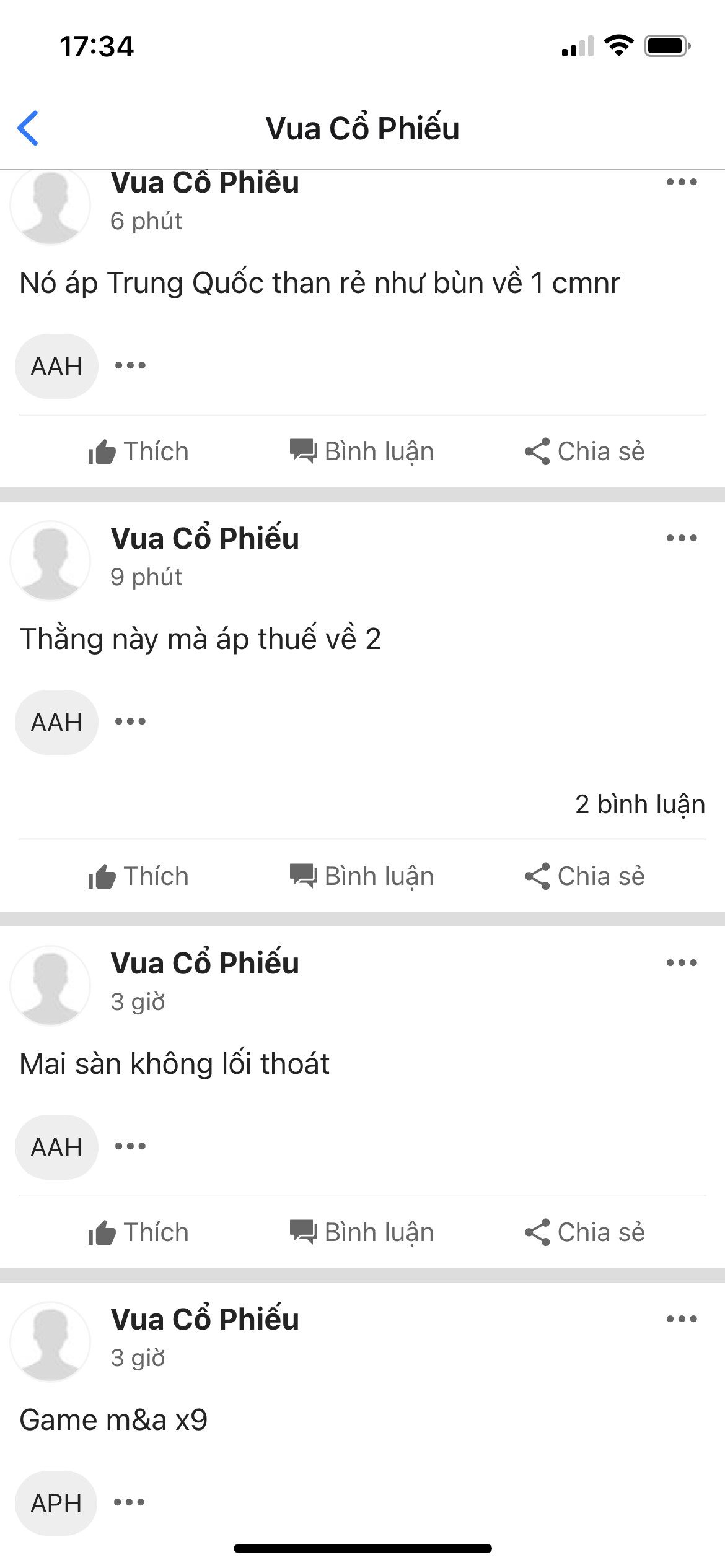Open options menu on the 9 phút post

(681, 538)
